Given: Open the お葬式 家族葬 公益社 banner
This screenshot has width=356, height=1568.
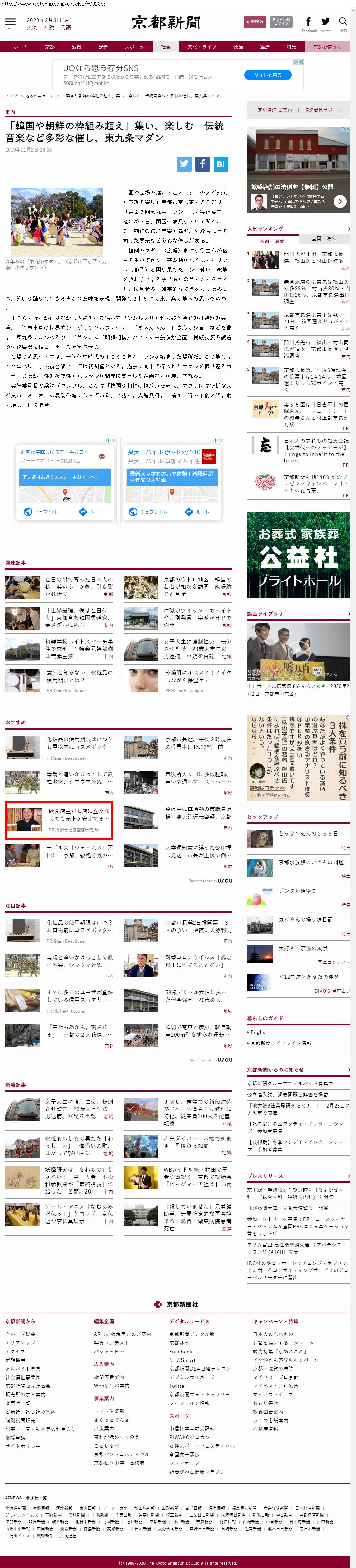Looking at the screenshot, I should [x=298, y=555].
